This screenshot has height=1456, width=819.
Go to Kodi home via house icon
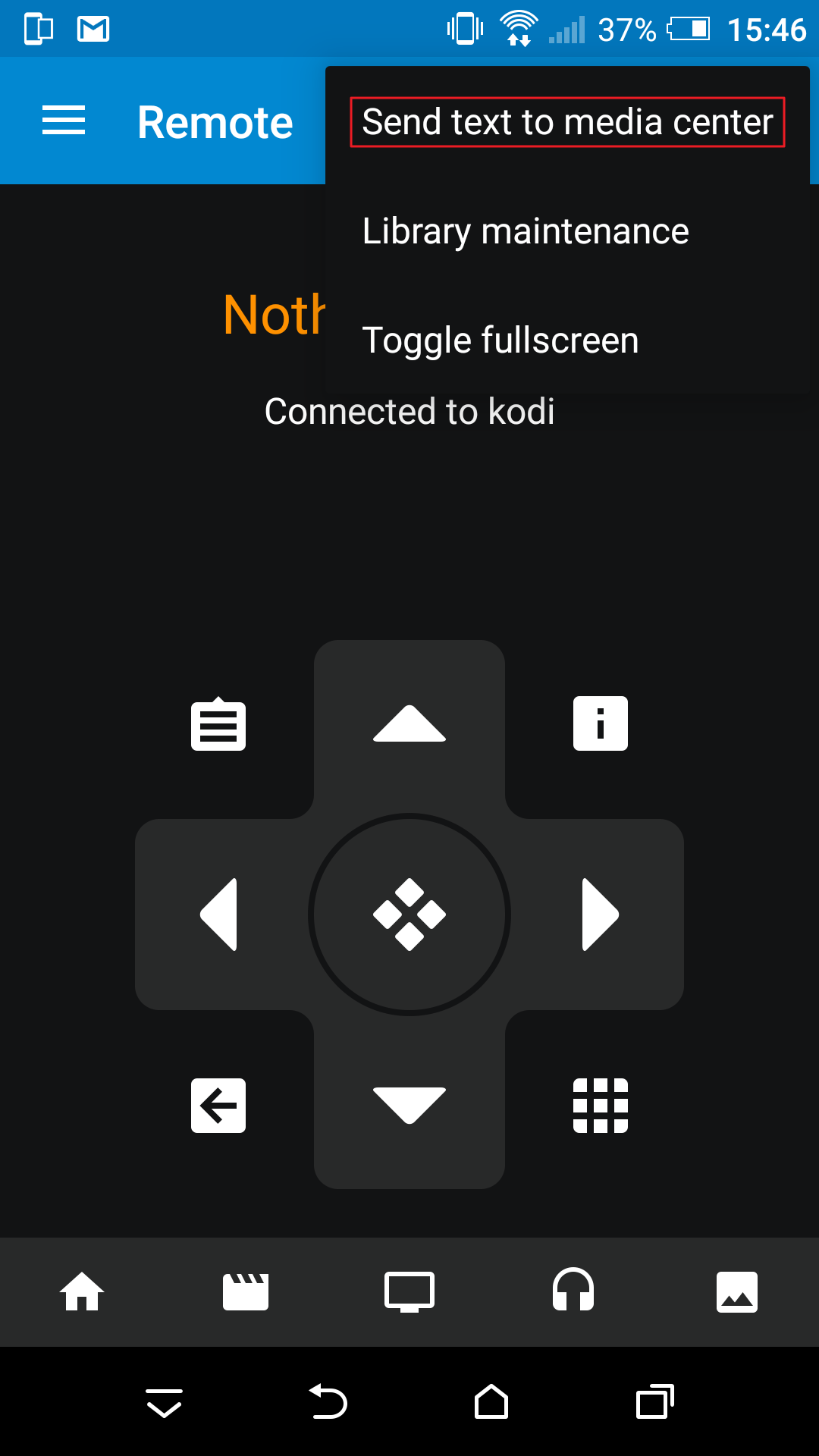pyautogui.click(x=82, y=1291)
